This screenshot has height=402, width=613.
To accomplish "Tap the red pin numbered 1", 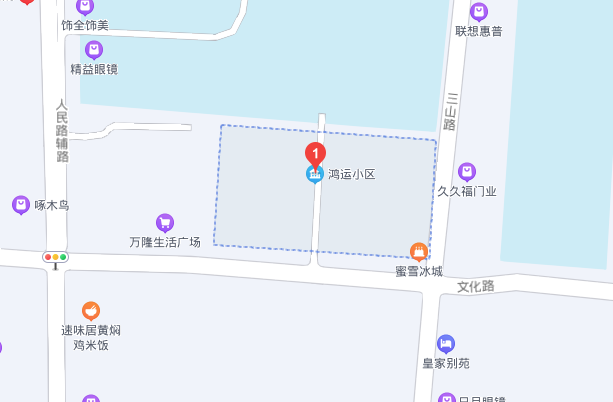I will tap(315, 154).
